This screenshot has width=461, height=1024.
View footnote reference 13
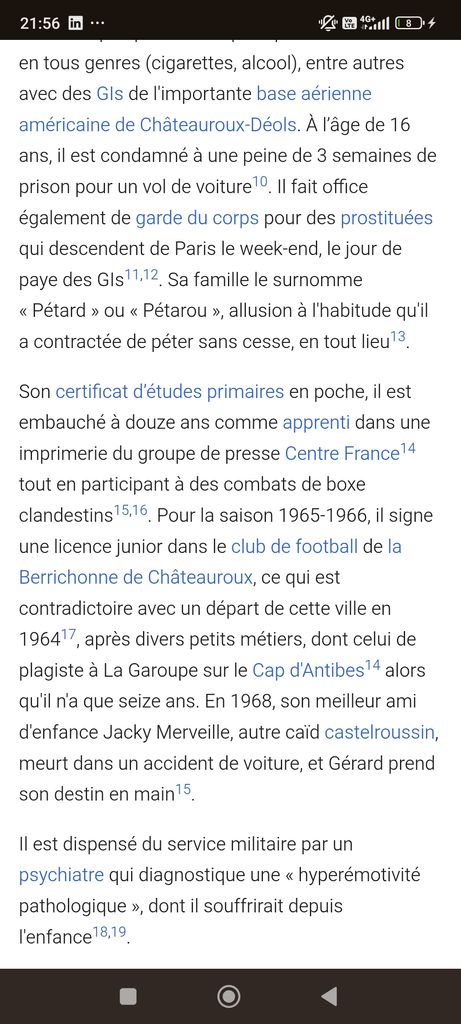[398, 337]
